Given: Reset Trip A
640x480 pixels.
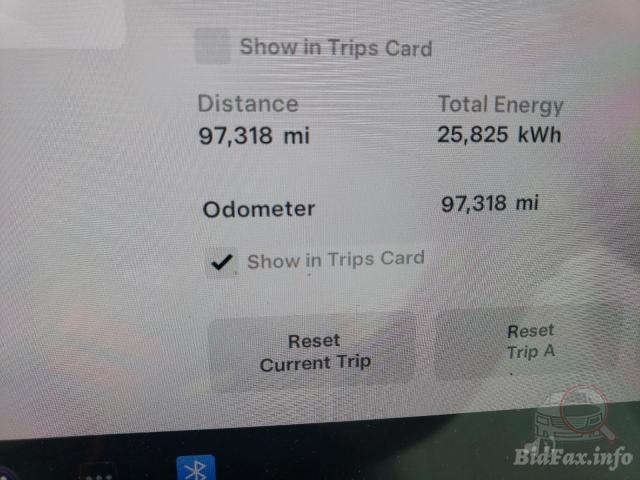Looking at the screenshot, I should 530,342.
